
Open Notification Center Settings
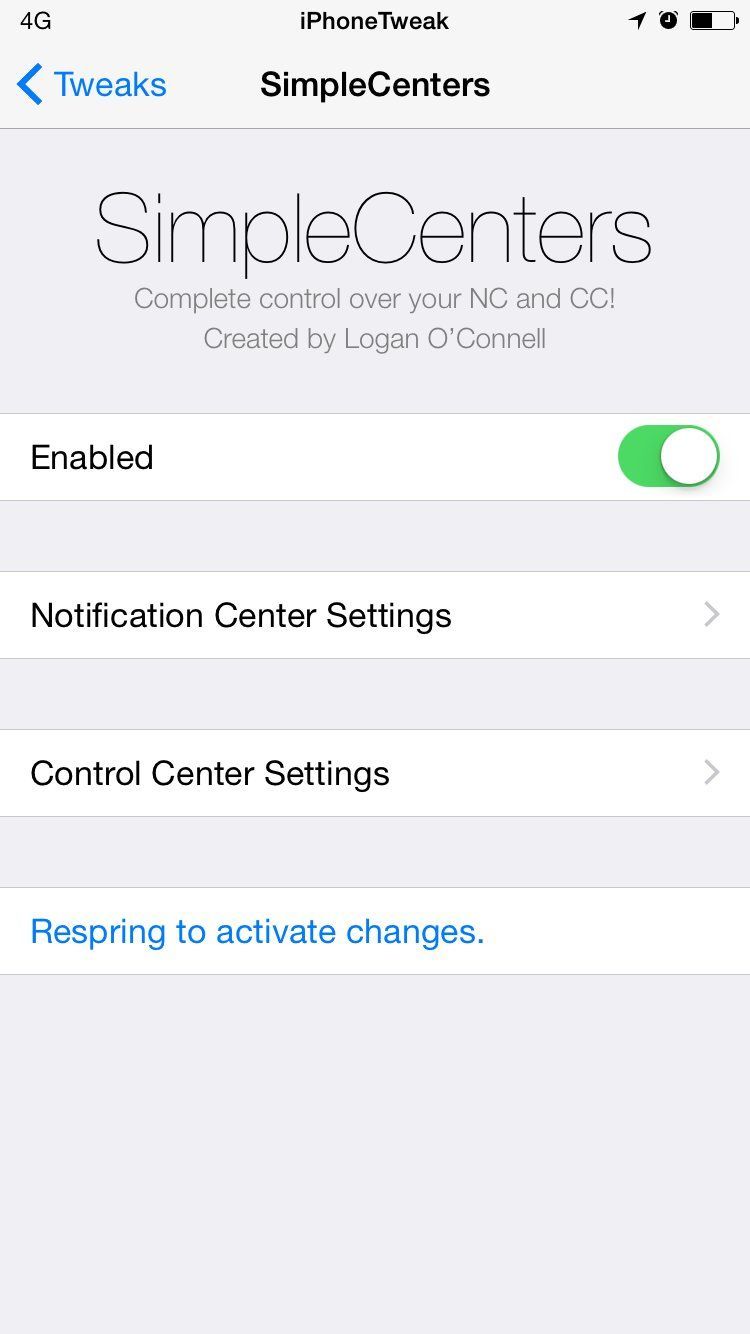(375, 615)
